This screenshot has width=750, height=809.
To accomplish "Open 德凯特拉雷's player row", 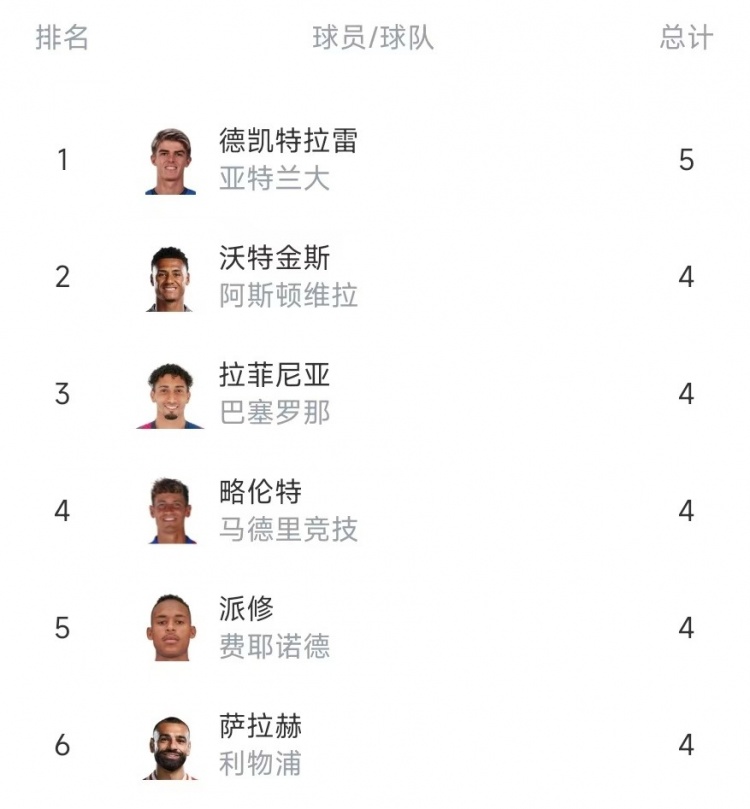I will (x=288, y=160).
